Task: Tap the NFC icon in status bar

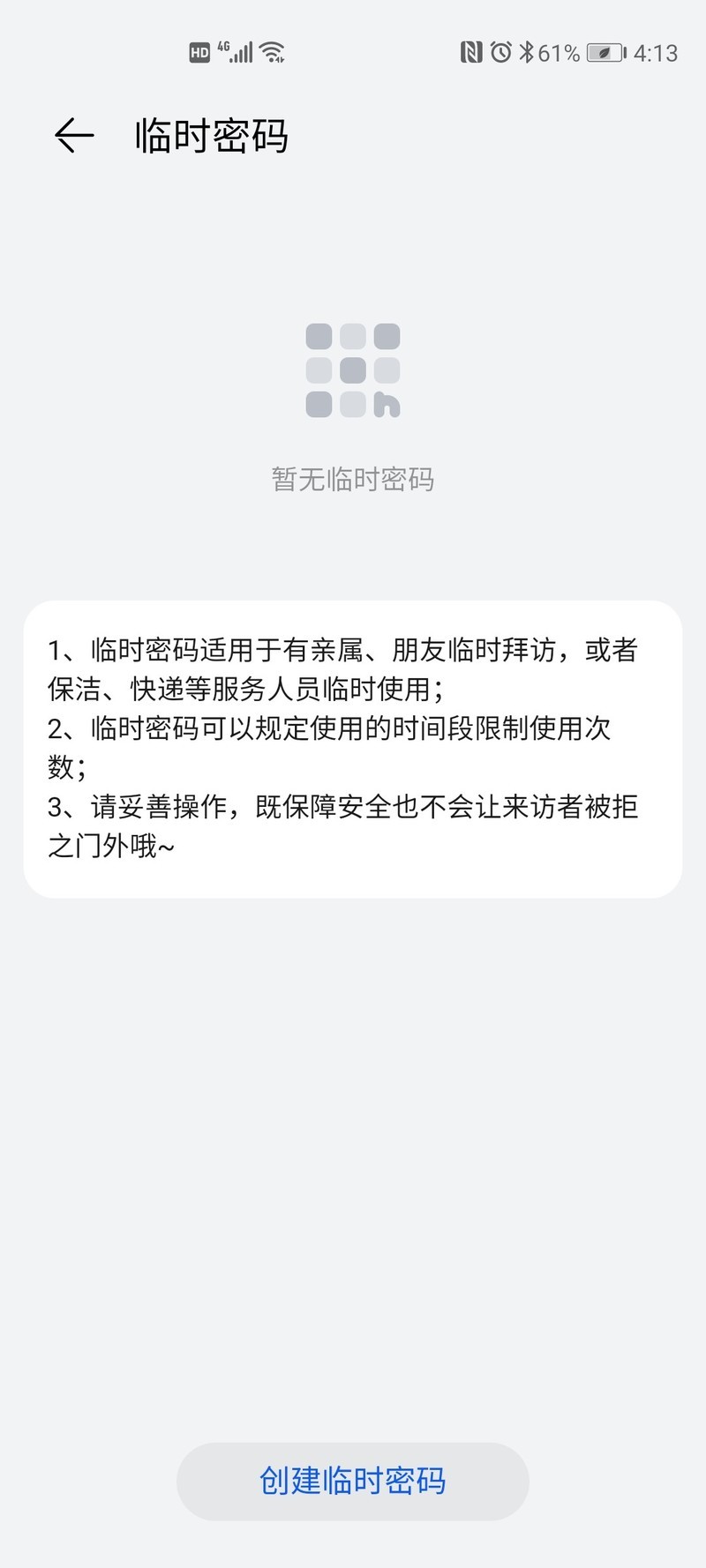Action: point(470,51)
